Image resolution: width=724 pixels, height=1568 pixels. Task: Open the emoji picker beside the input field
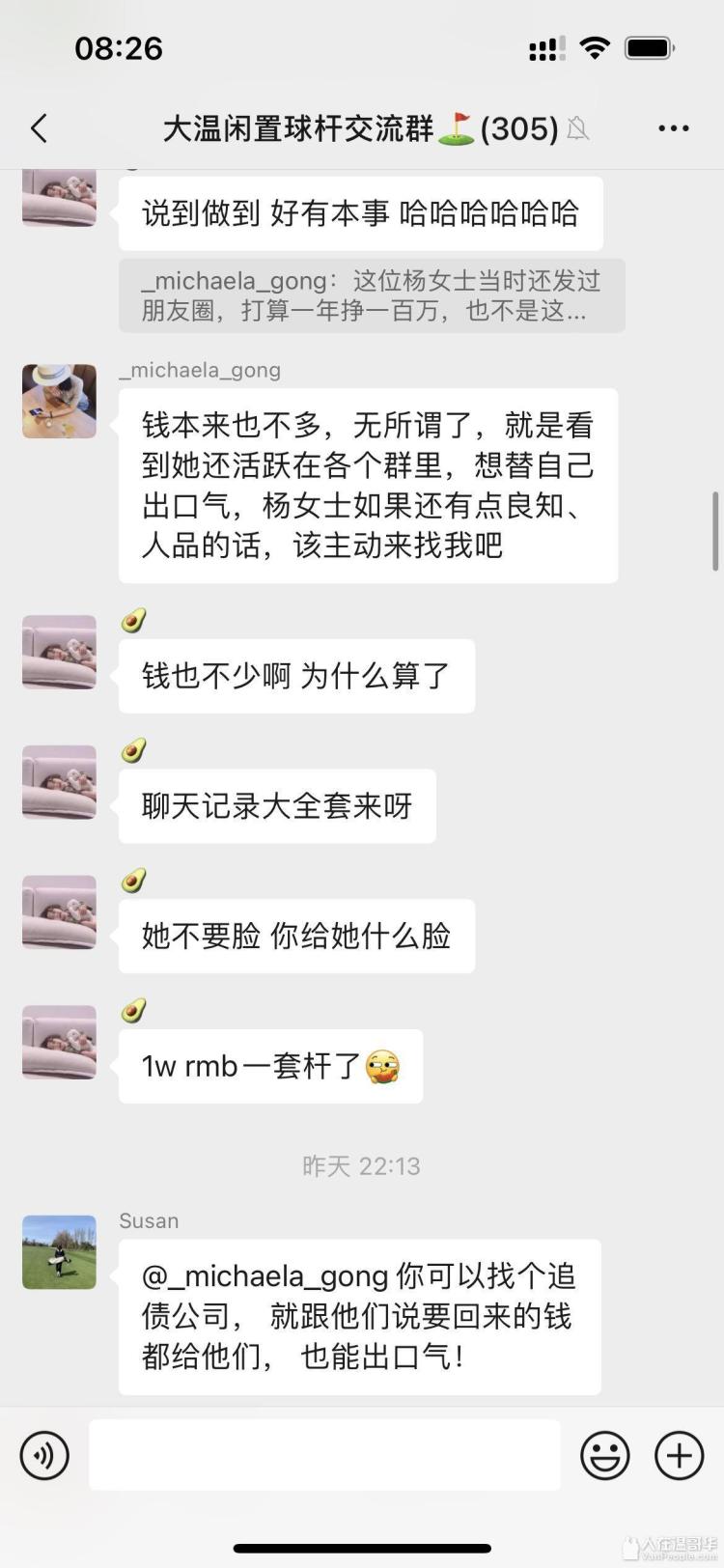[x=604, y=1455]
